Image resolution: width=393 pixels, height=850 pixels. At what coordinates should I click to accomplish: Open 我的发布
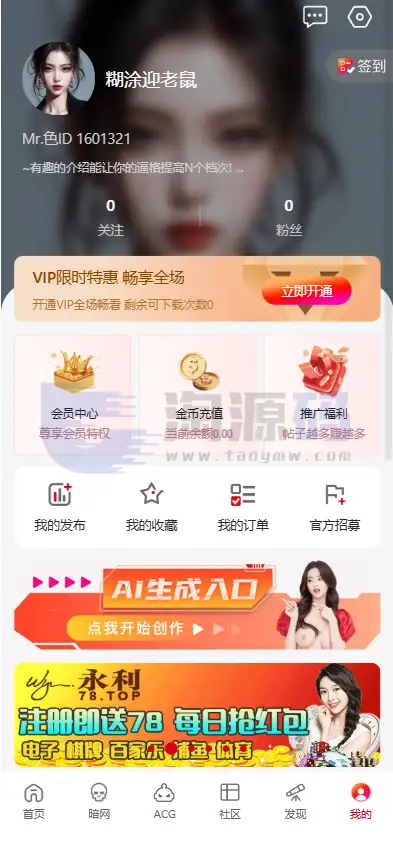click(x=60, y=507)
